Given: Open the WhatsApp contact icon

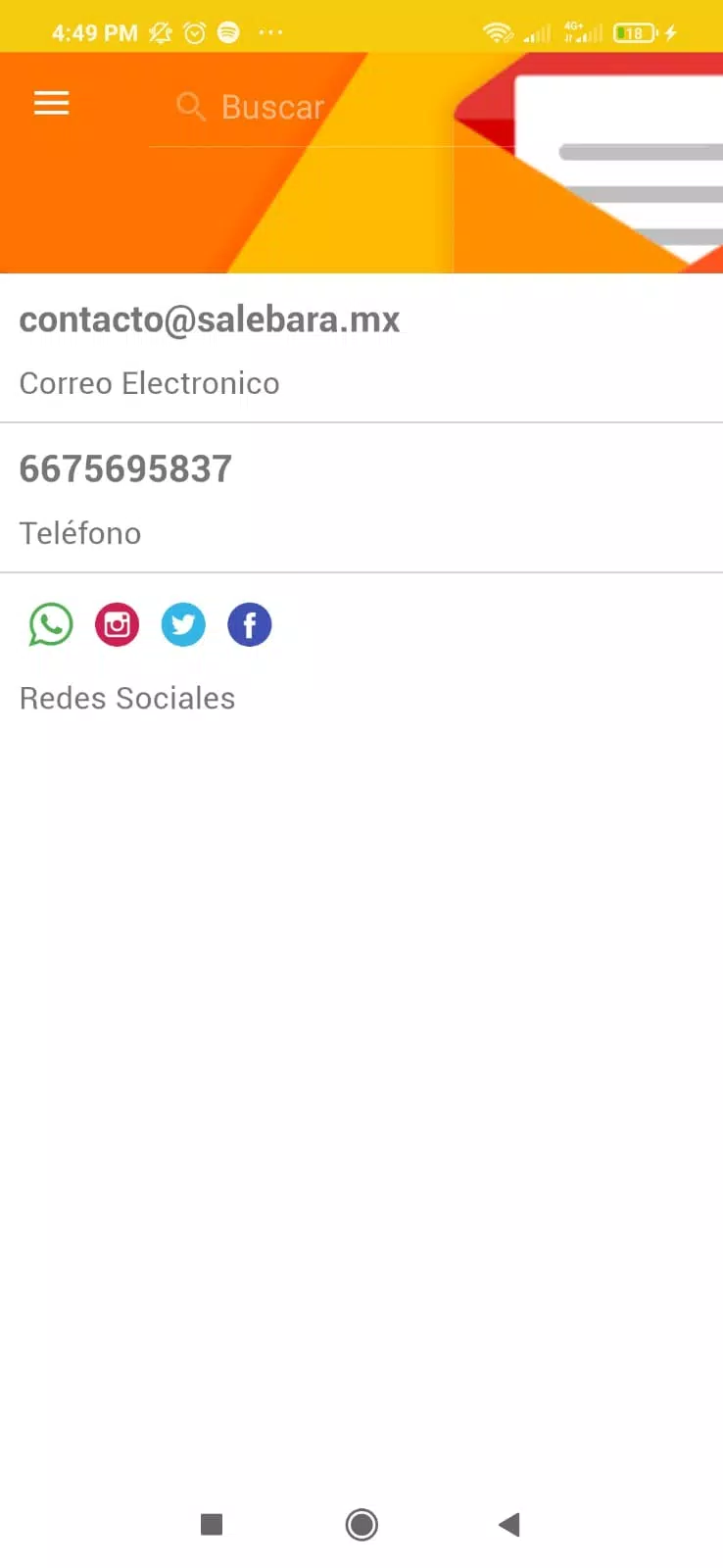Looking at the screenshot, I should (51, 624).
